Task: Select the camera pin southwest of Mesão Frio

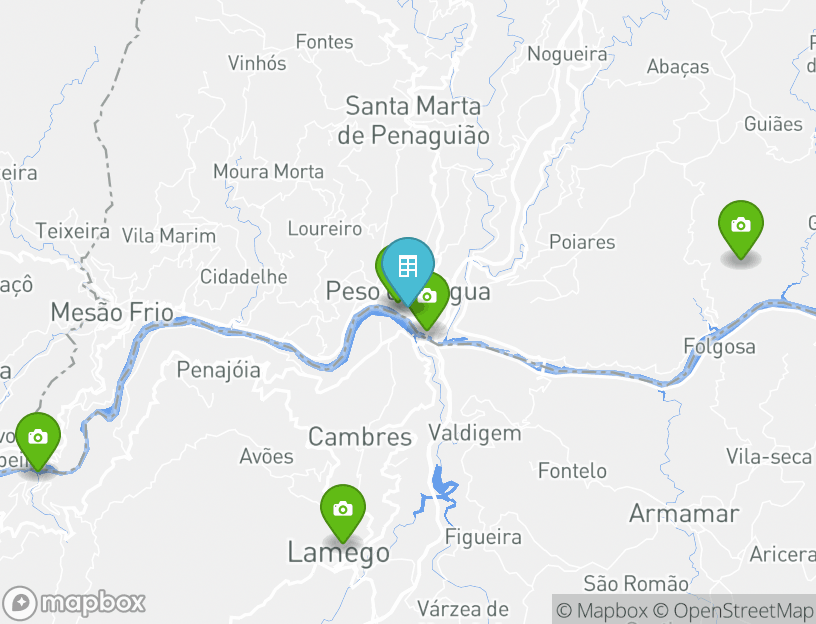Action: [38, 438]
